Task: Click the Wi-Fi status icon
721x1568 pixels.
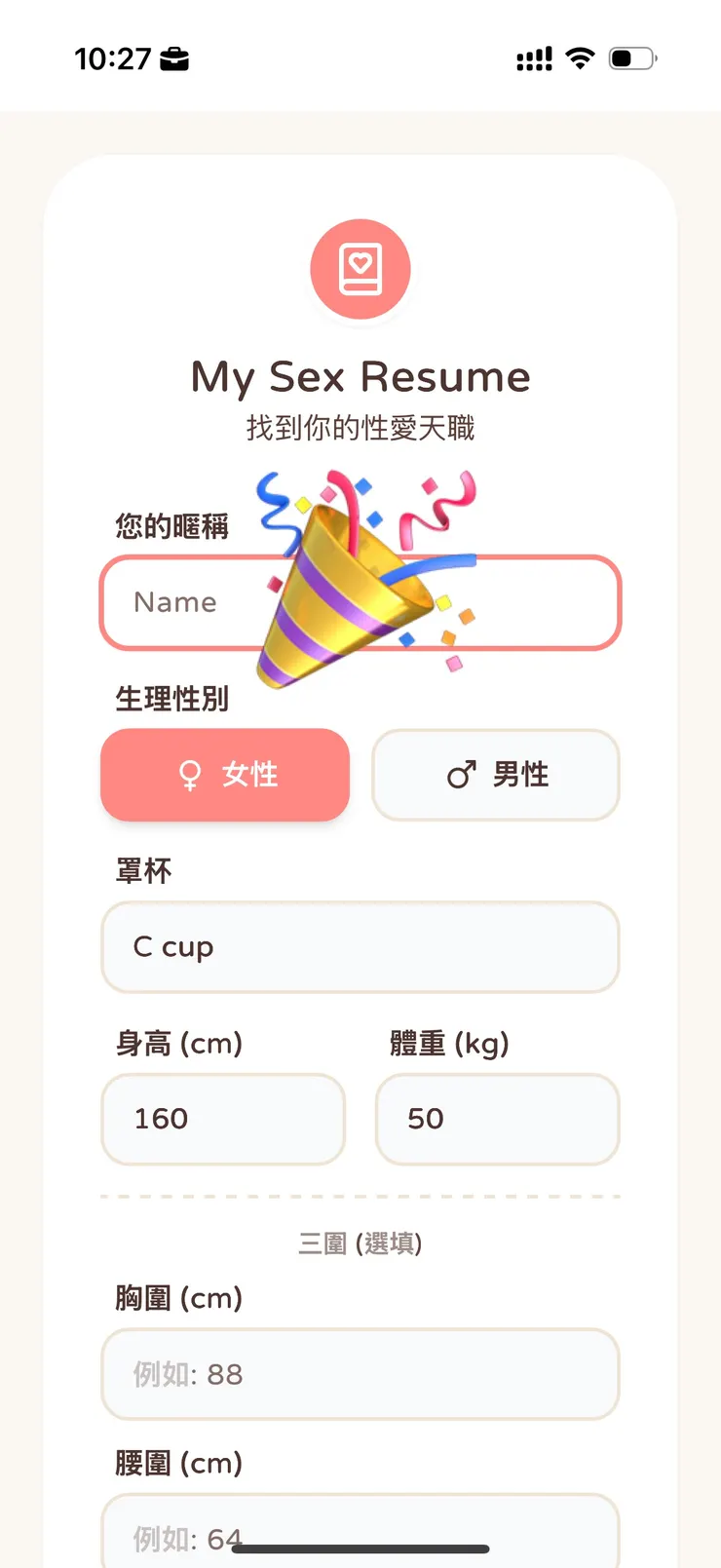Action: click(579, 58)
